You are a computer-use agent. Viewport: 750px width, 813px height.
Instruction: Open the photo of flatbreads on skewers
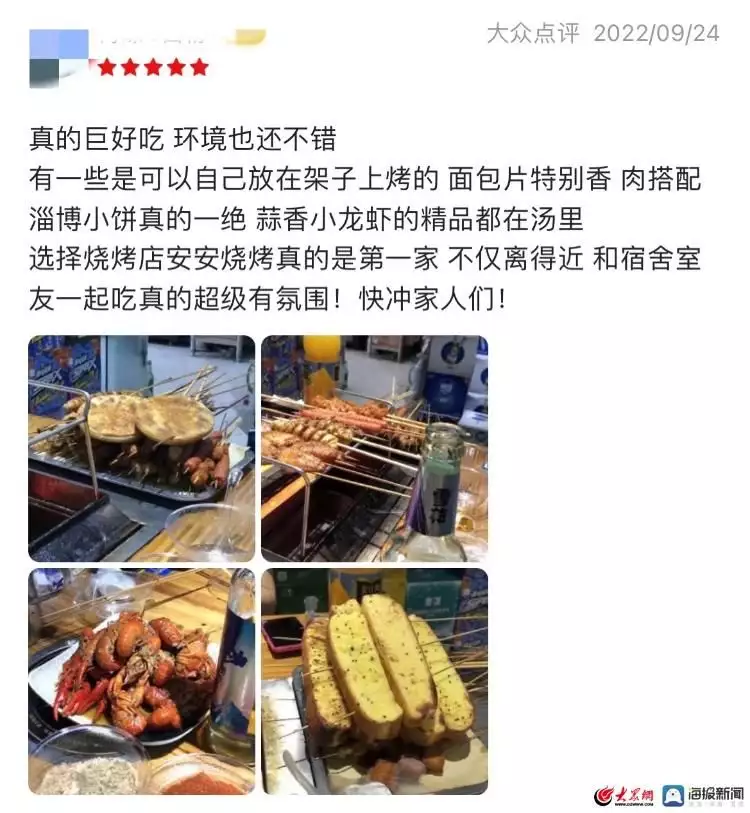[x=141, y=448]
